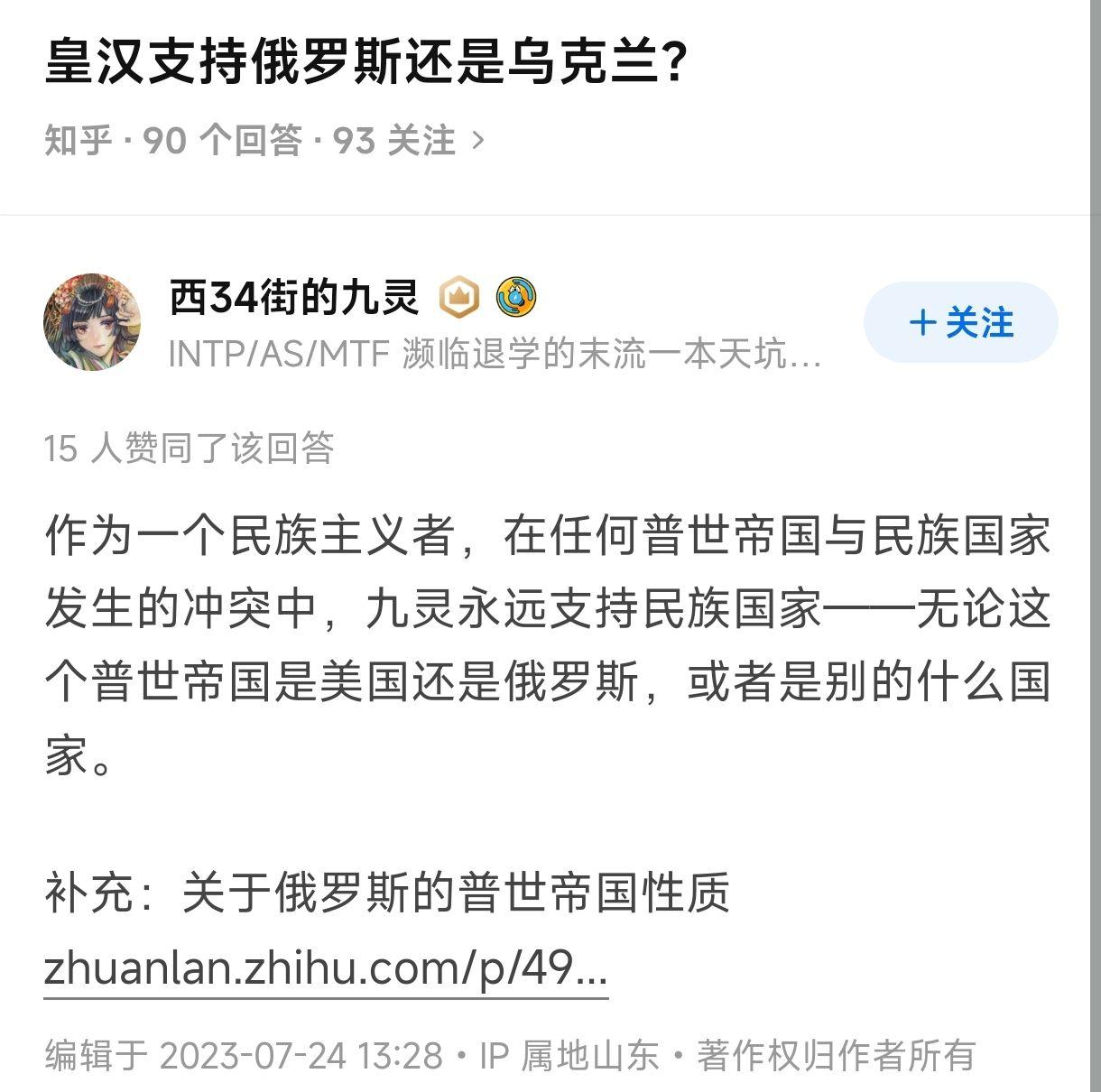Tap the gold crown badge icon
The width and height of the screenshot is (1101, 1092).
[x=459, y=297]
